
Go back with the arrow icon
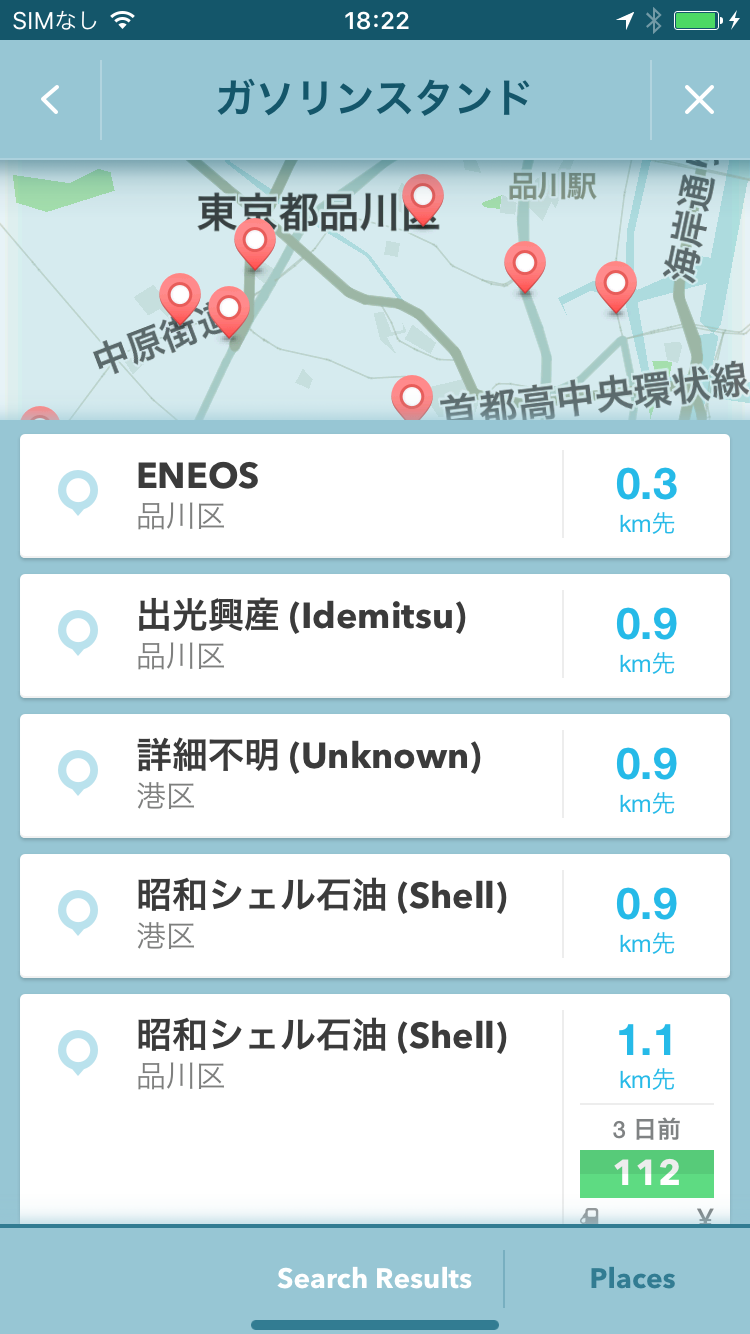click(50, 100)
